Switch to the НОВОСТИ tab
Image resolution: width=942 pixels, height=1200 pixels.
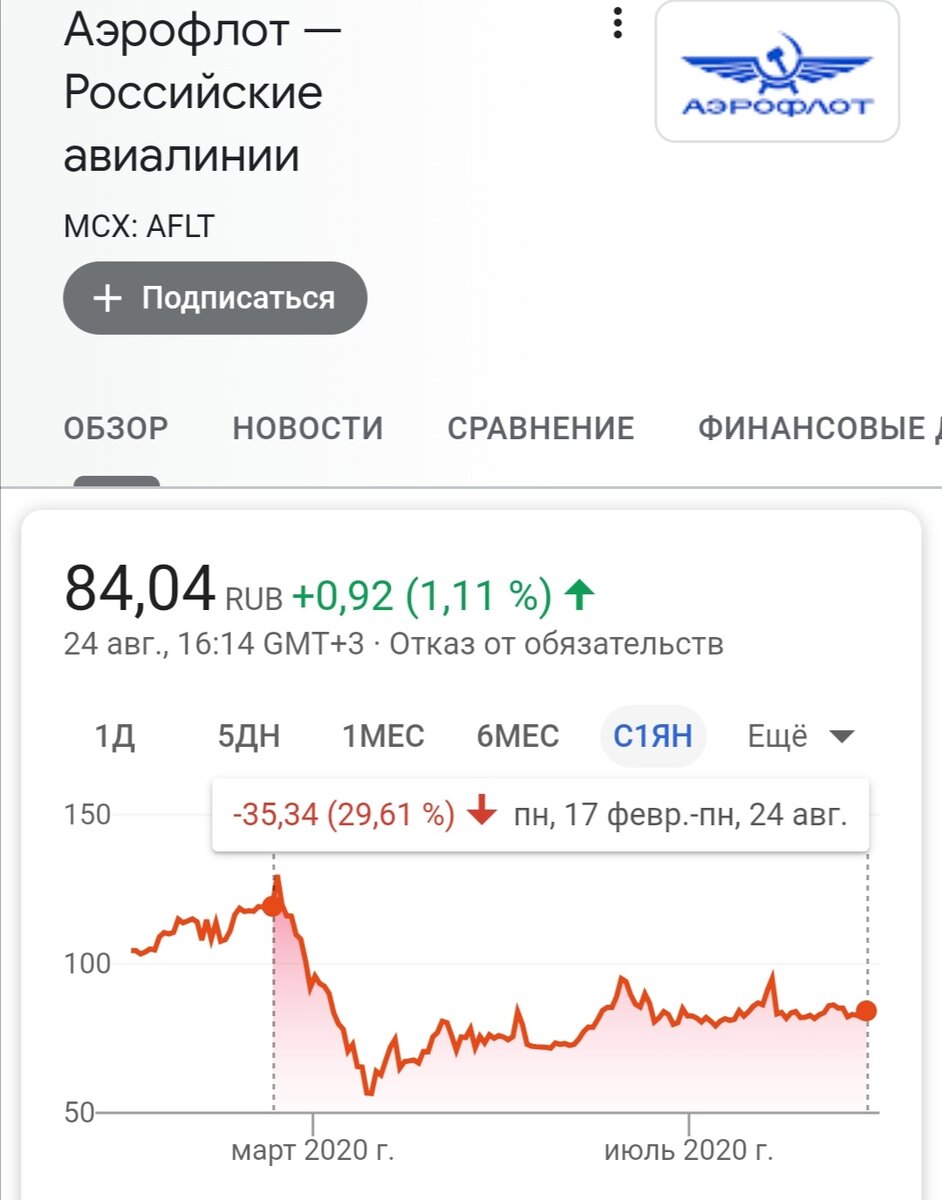pos(307,428)
